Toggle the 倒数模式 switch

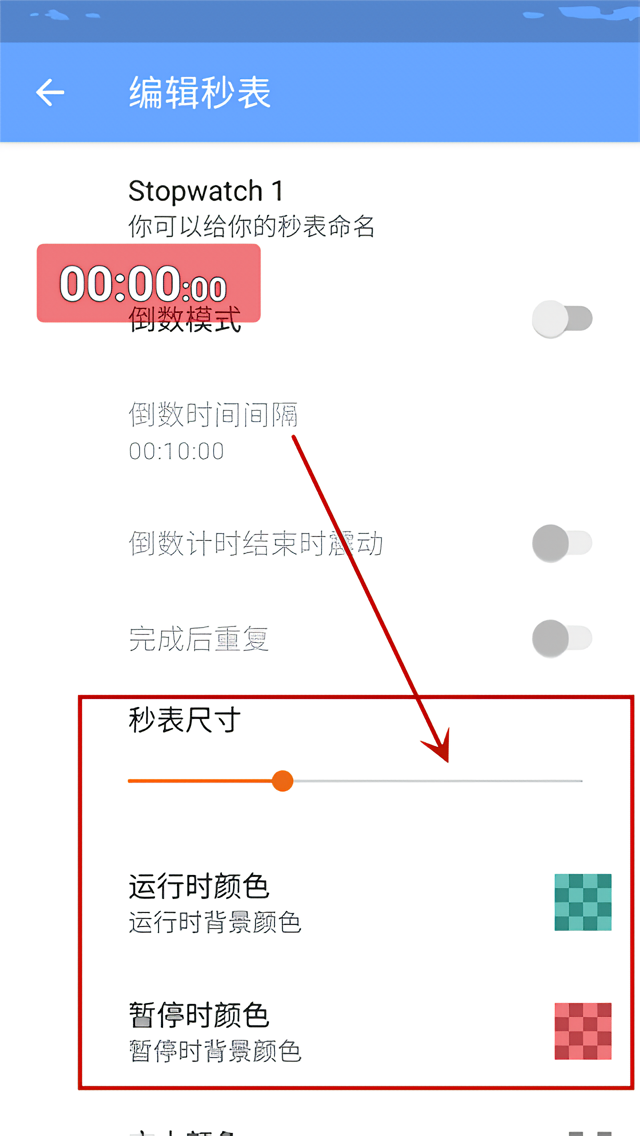[x=562, y=320]
